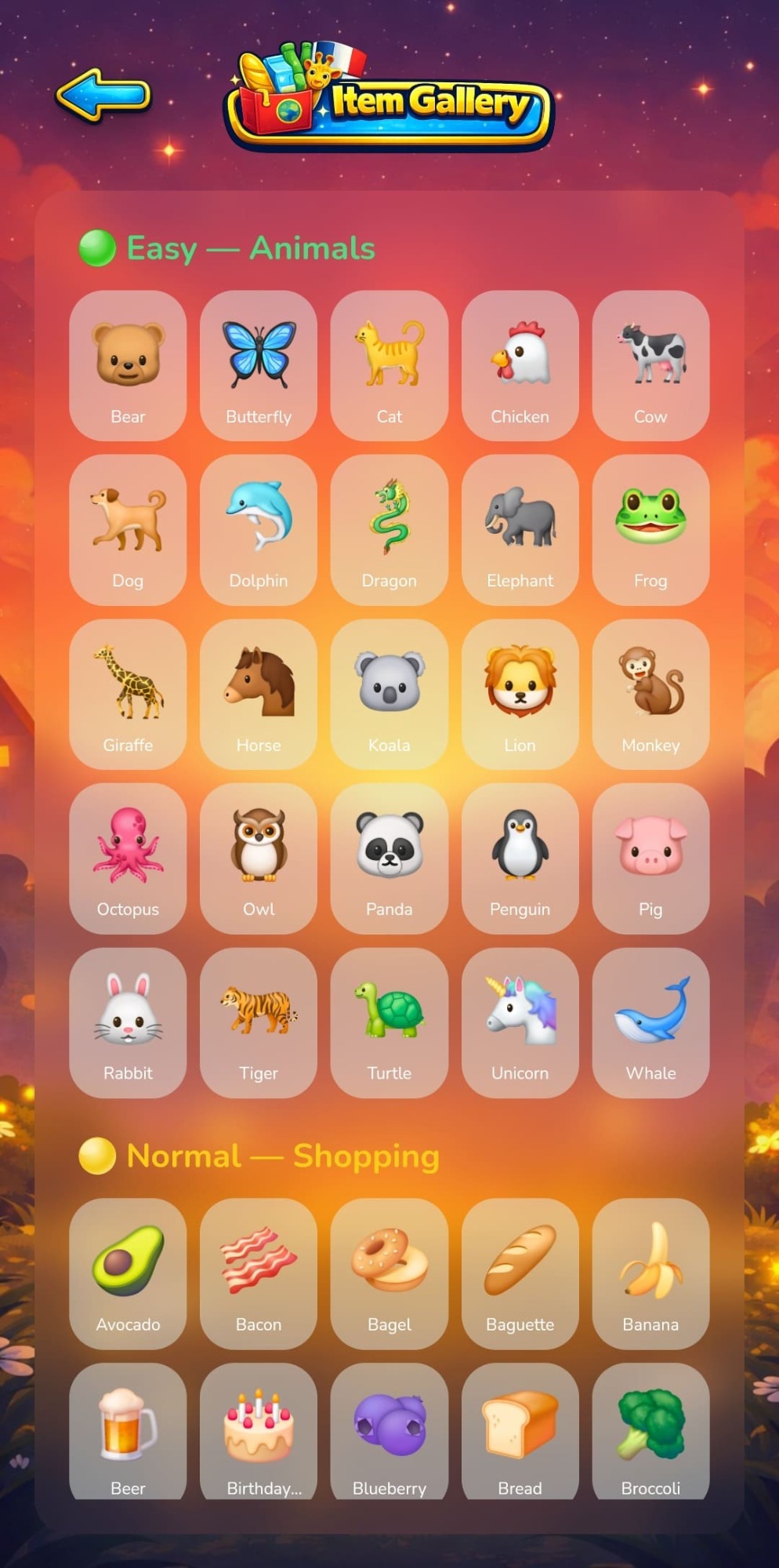This screenshot has width=779, height=1568.
Task: Open the Cow item
Action: [650, 365]
